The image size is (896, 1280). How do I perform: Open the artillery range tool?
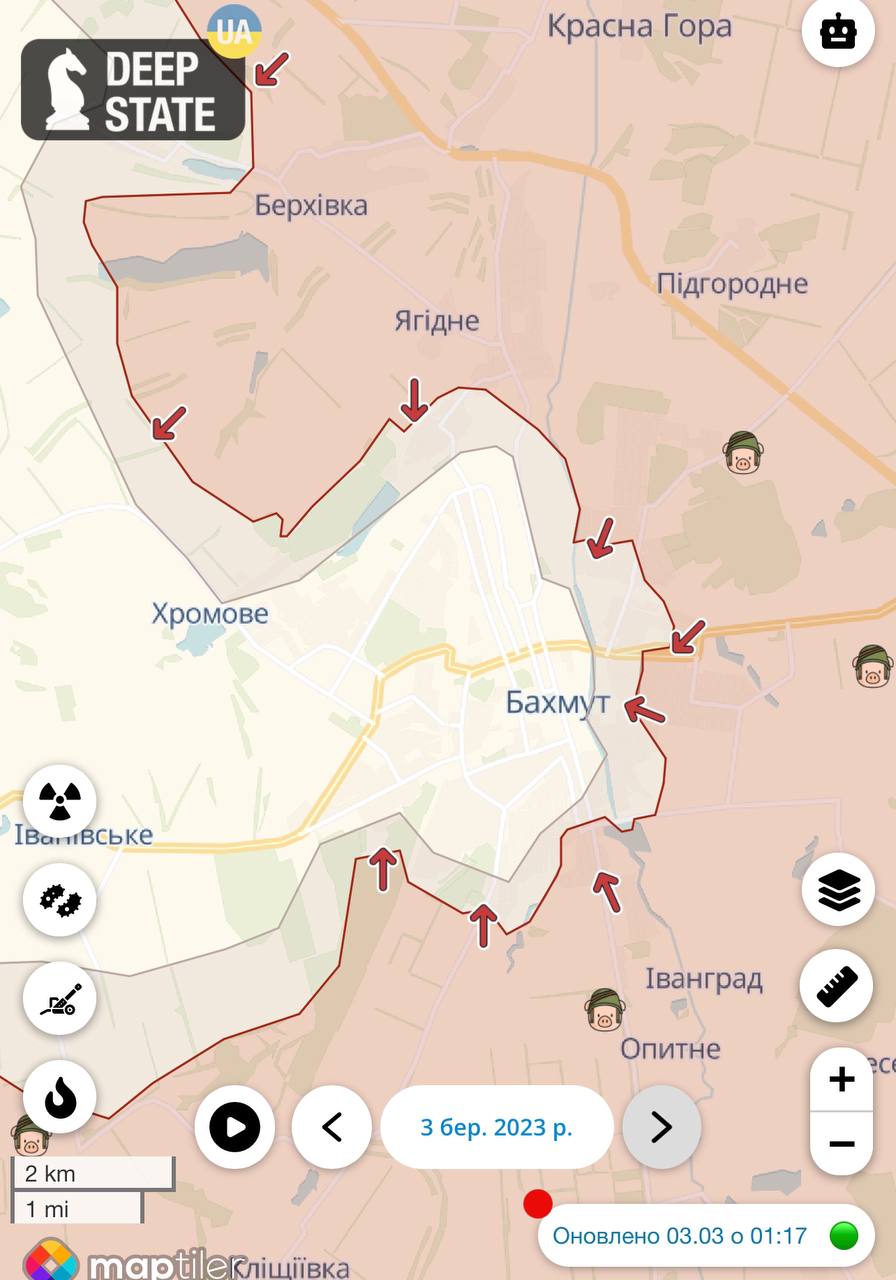click(60, 998)
